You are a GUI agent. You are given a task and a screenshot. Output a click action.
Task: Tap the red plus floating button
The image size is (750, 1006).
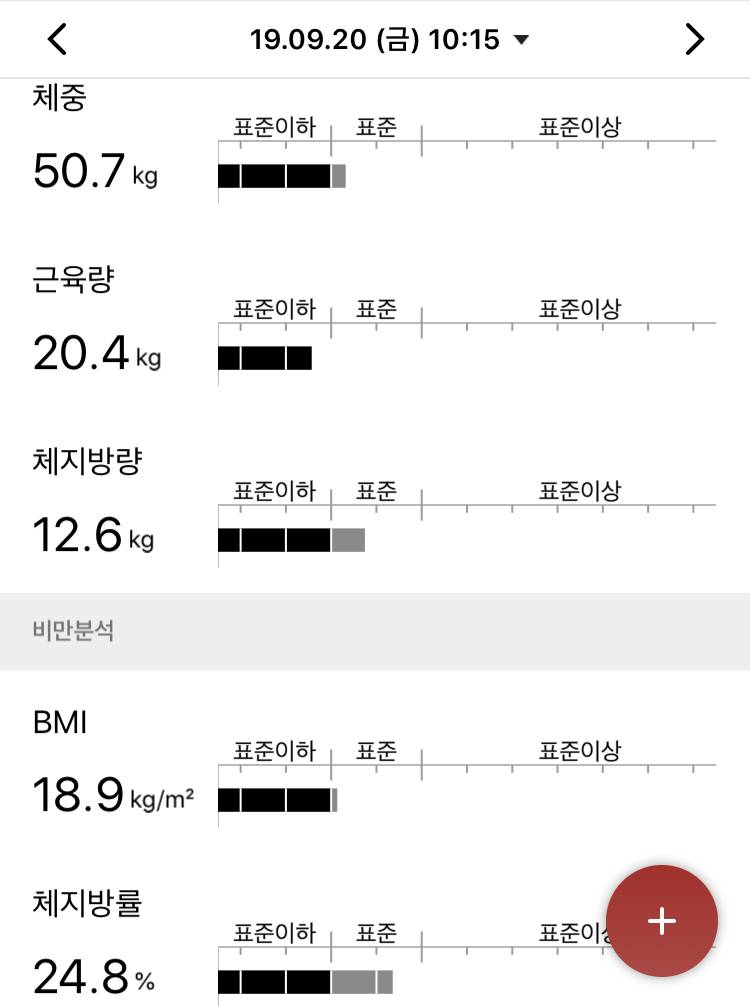[662, 920]
